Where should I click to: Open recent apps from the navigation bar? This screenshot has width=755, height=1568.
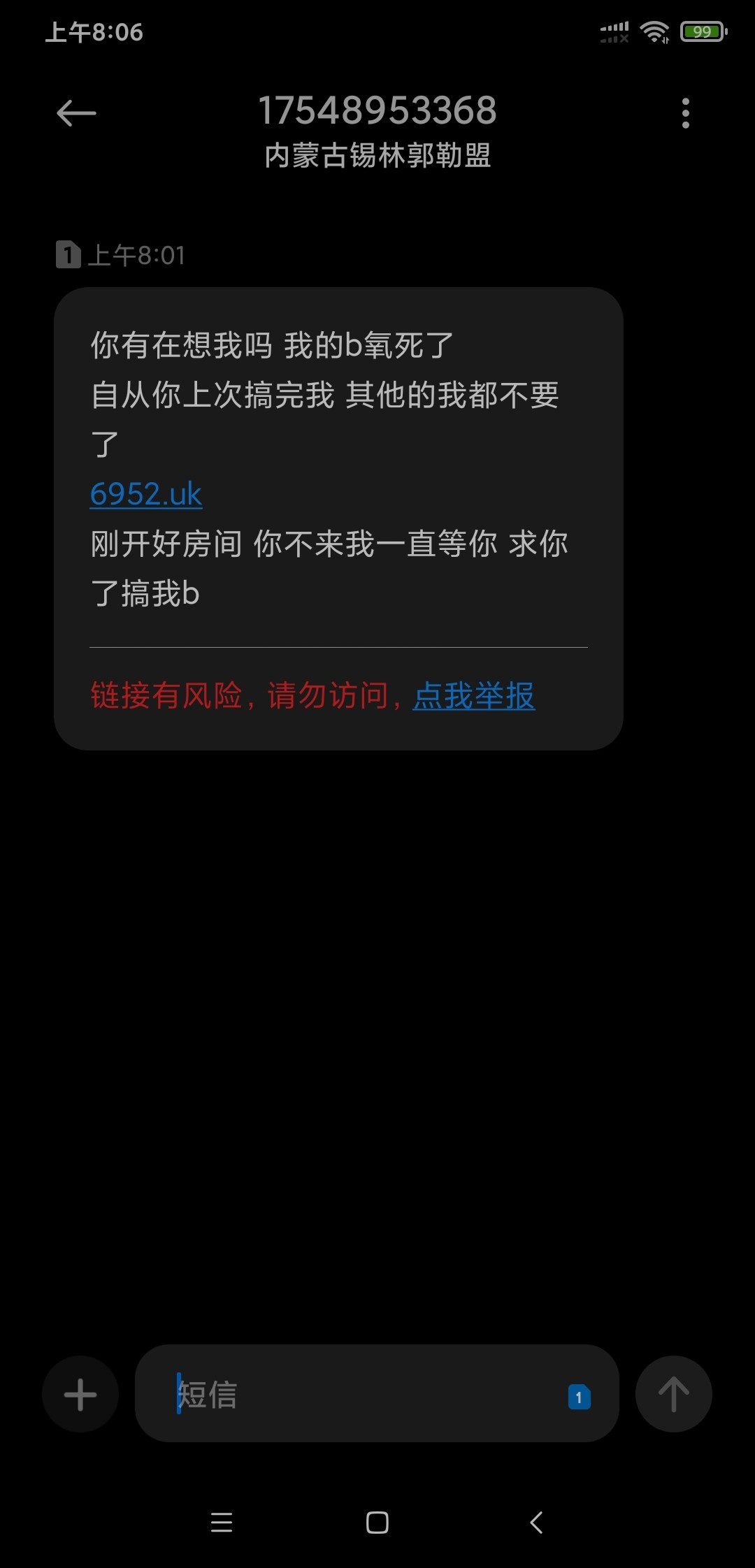tap(222, 1522)
